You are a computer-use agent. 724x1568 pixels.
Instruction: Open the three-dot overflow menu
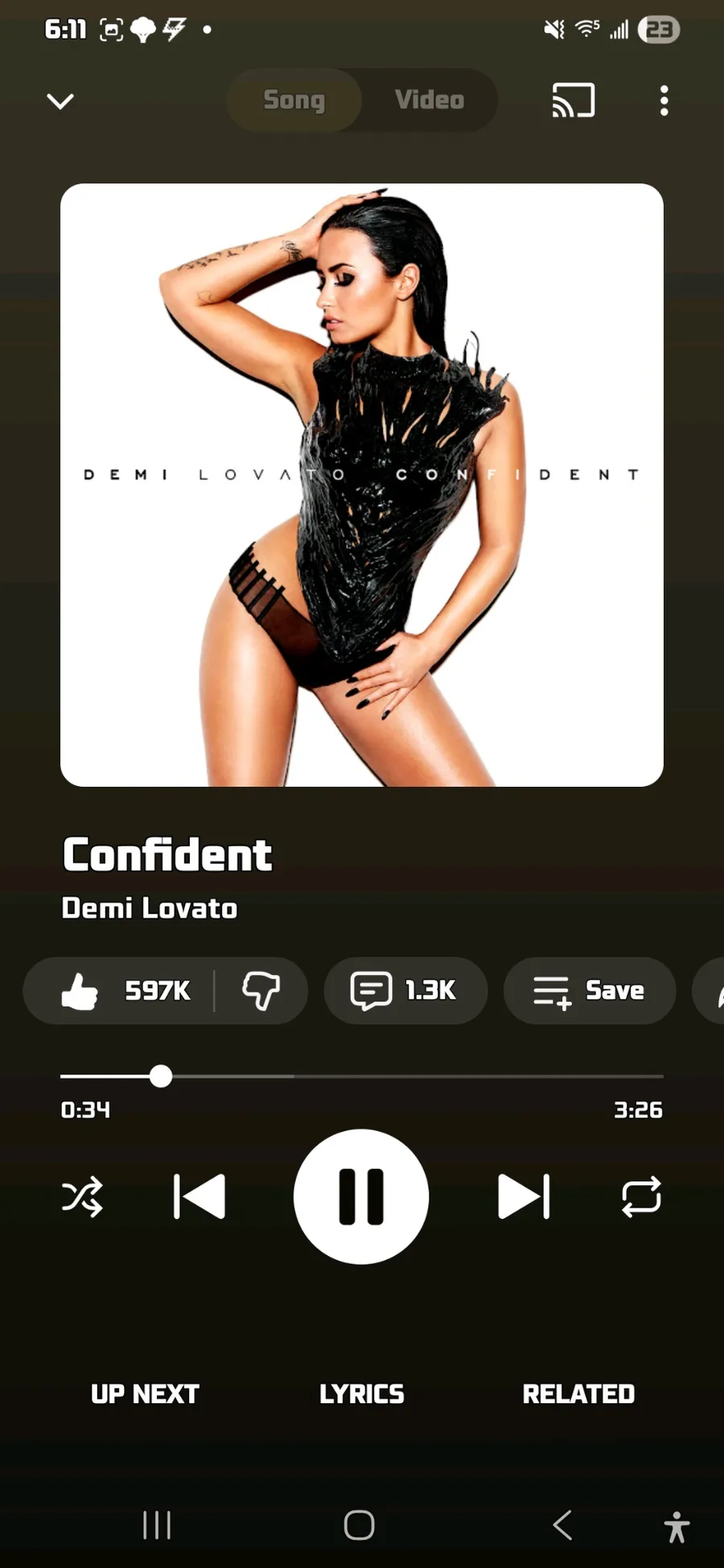(x=664, y=101)
